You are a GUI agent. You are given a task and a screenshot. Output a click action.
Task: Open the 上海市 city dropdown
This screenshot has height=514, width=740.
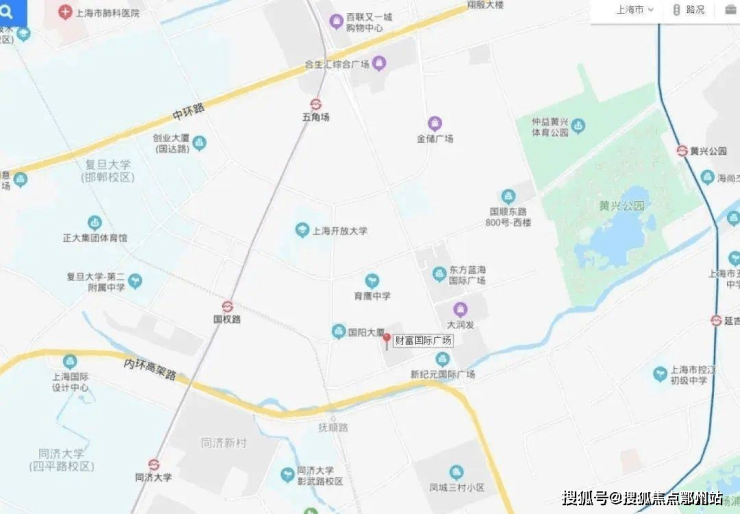click(x=634, y=10)
